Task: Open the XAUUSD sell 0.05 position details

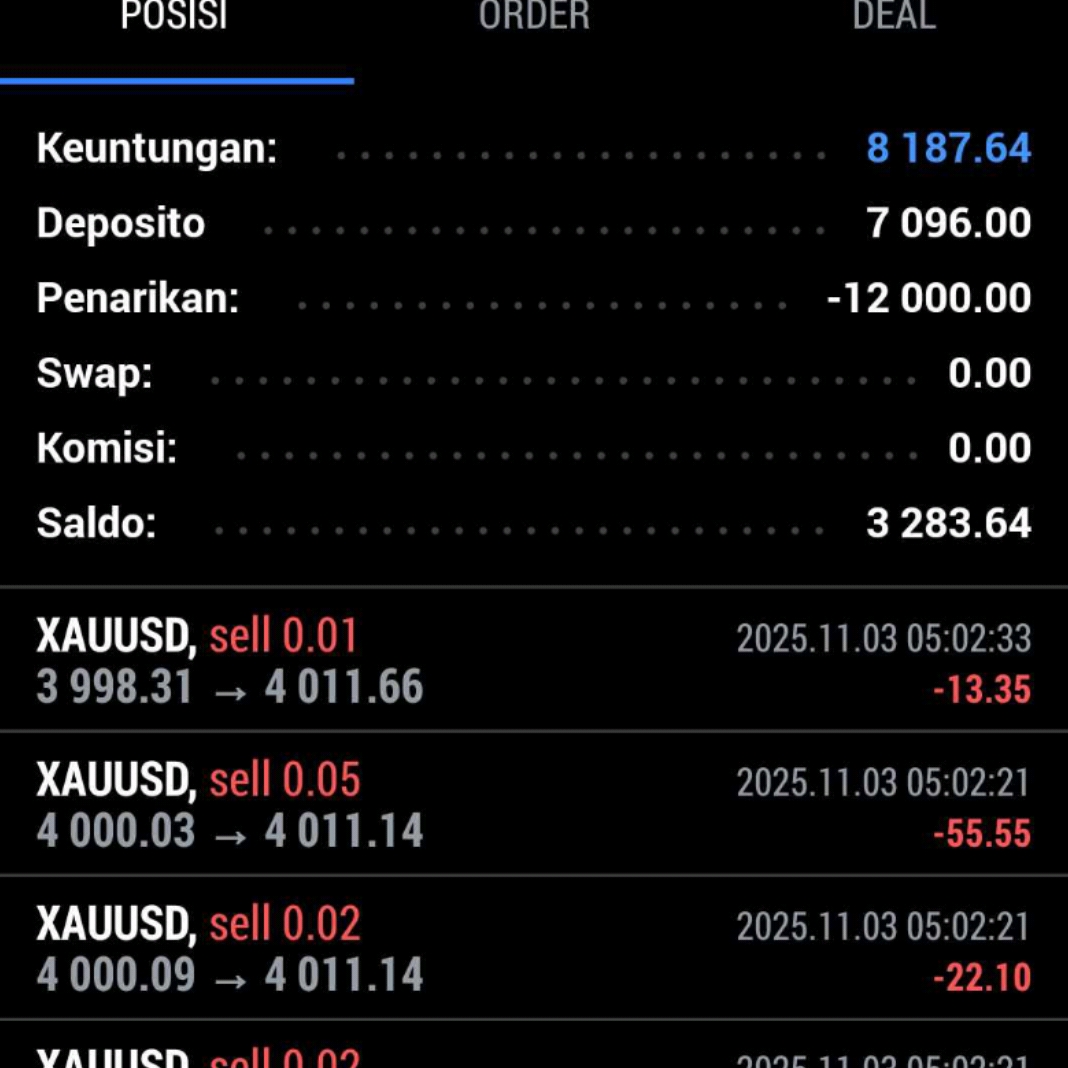Action: pos(533,805)
